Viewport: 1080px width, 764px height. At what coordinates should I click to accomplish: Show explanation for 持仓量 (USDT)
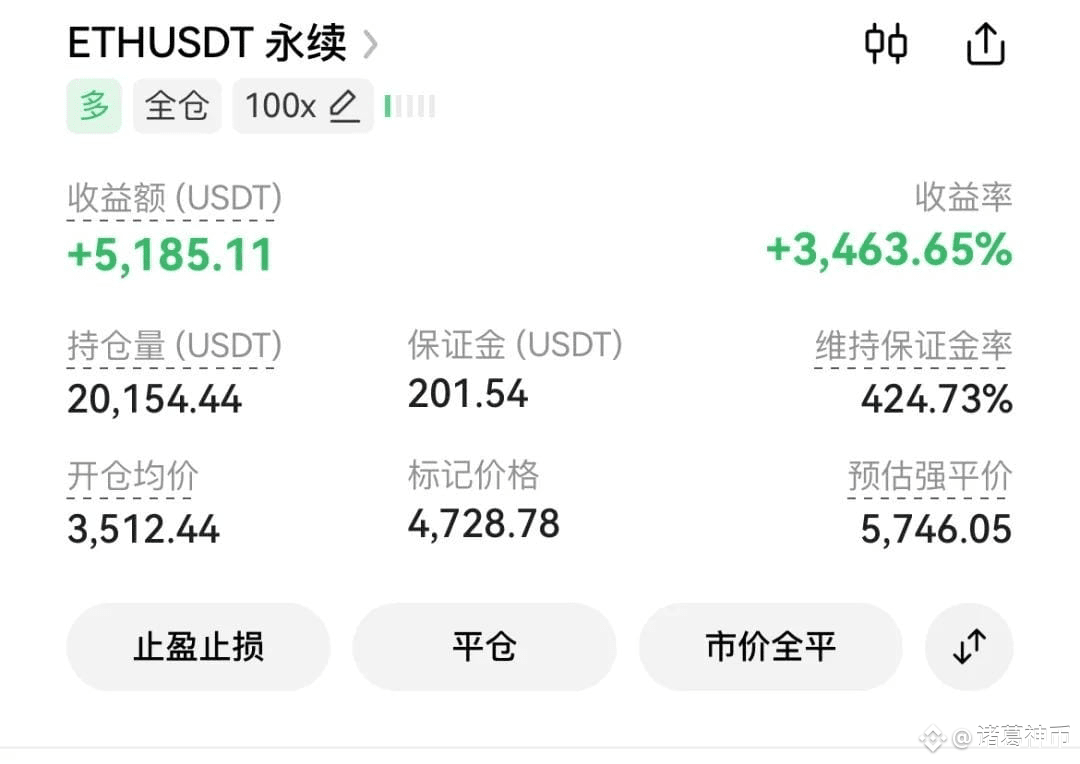click(174, 347)
